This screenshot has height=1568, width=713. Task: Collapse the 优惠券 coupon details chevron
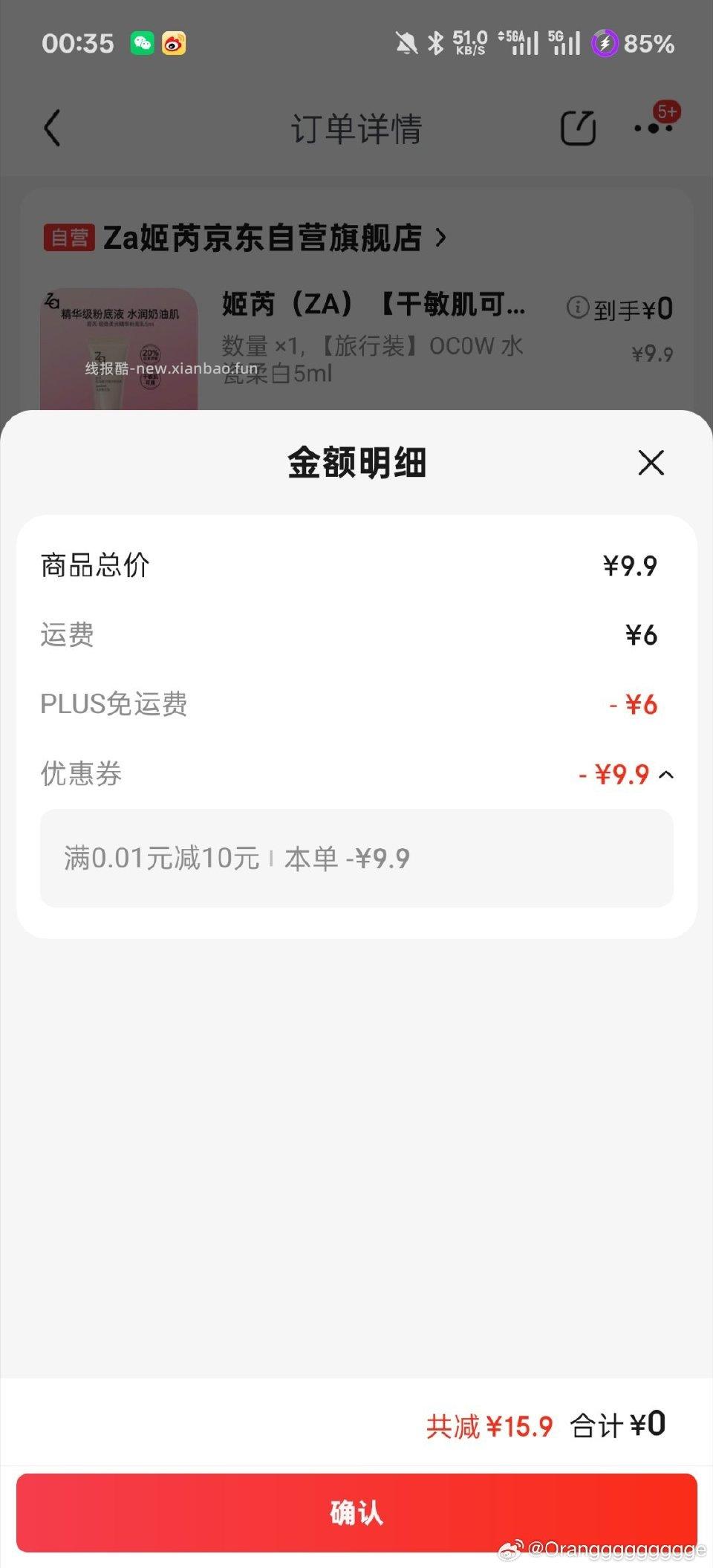point(666,774)
